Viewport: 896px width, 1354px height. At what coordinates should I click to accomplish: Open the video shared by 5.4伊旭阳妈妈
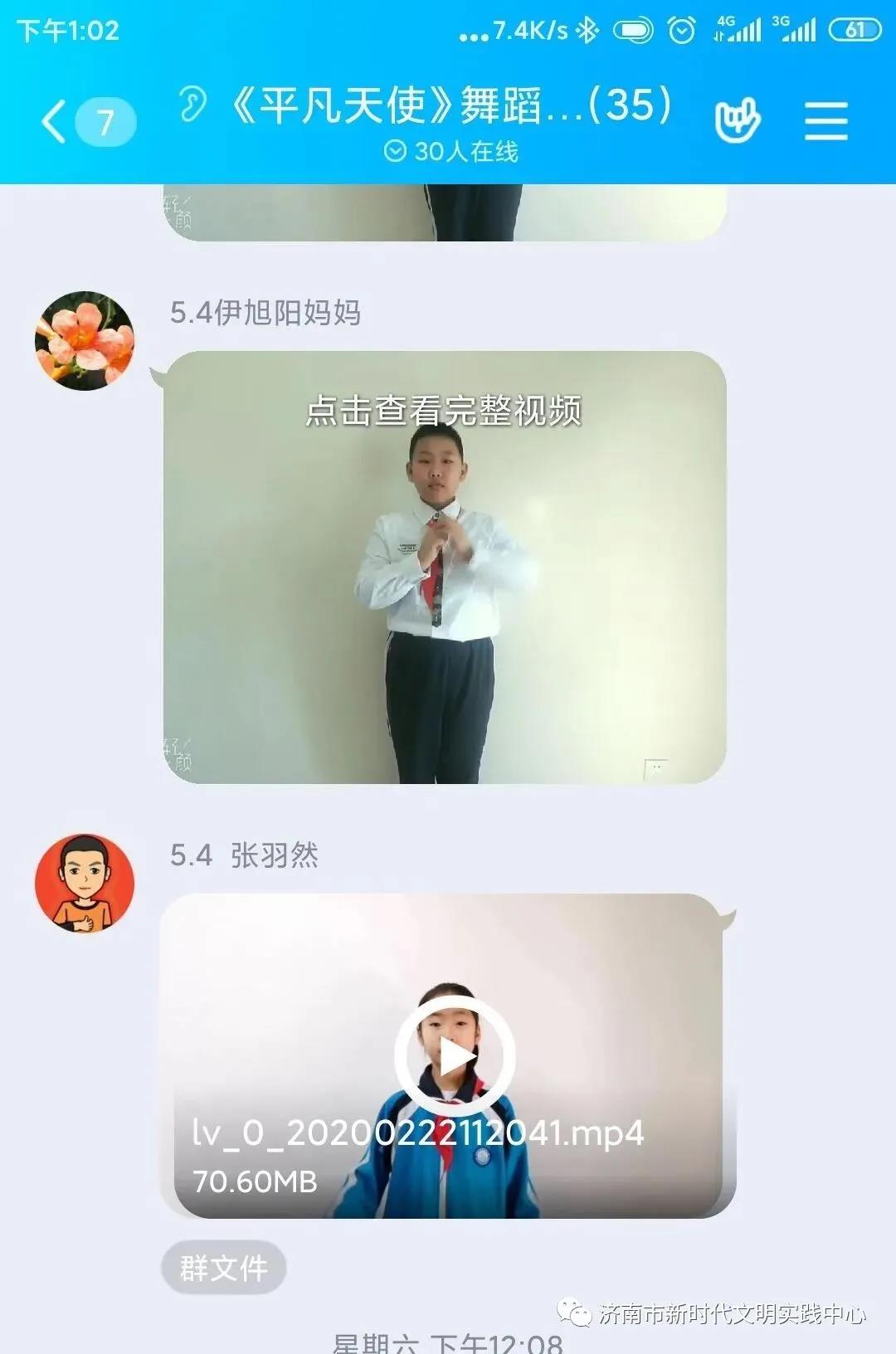coord(445,567)
